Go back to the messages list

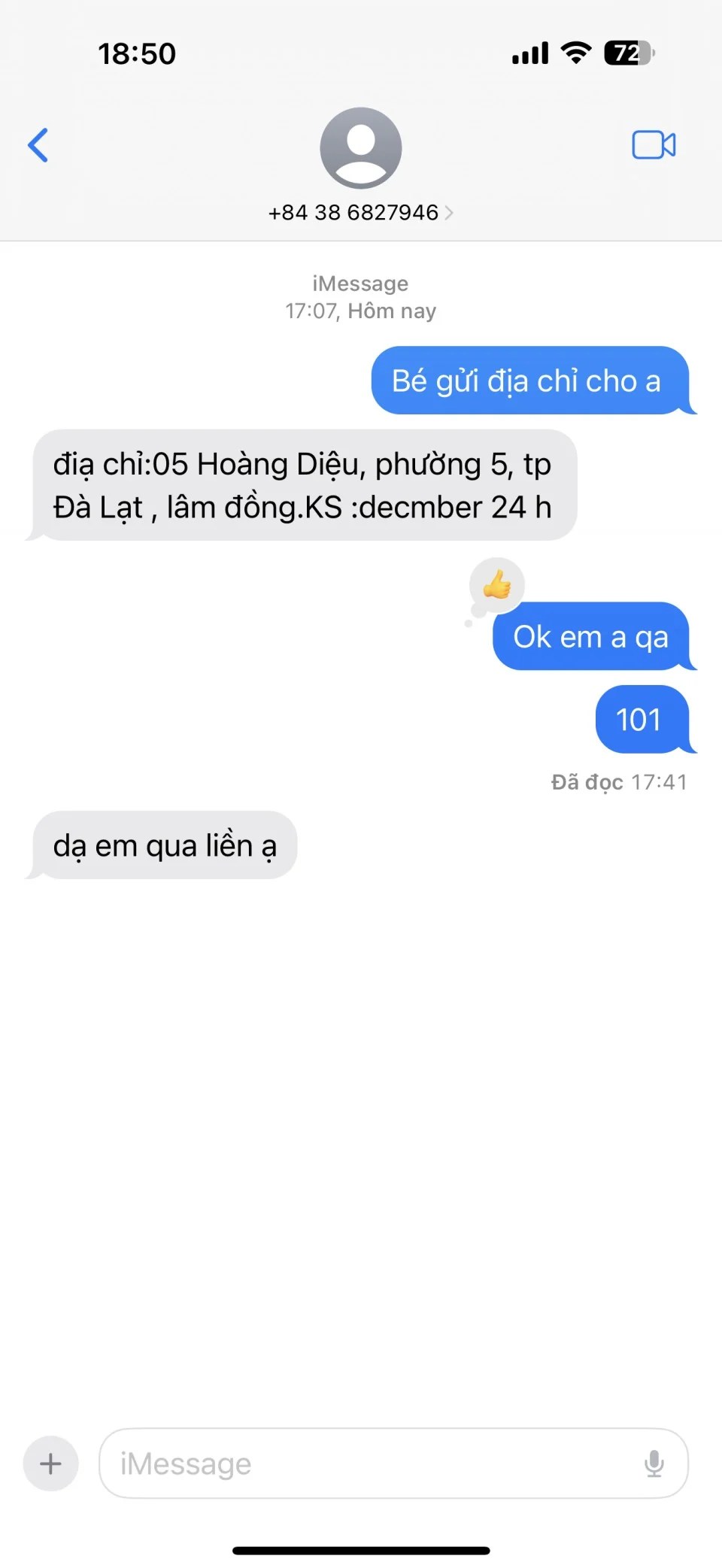click(38, 145)
